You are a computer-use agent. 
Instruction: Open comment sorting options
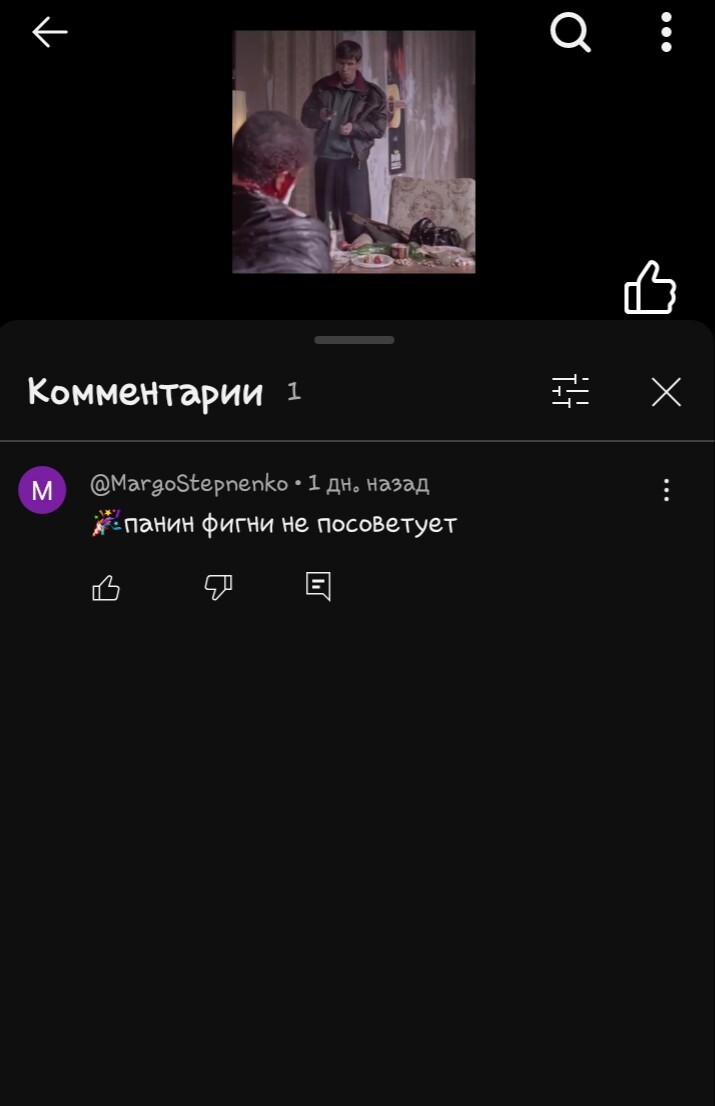tap(570, 391)
